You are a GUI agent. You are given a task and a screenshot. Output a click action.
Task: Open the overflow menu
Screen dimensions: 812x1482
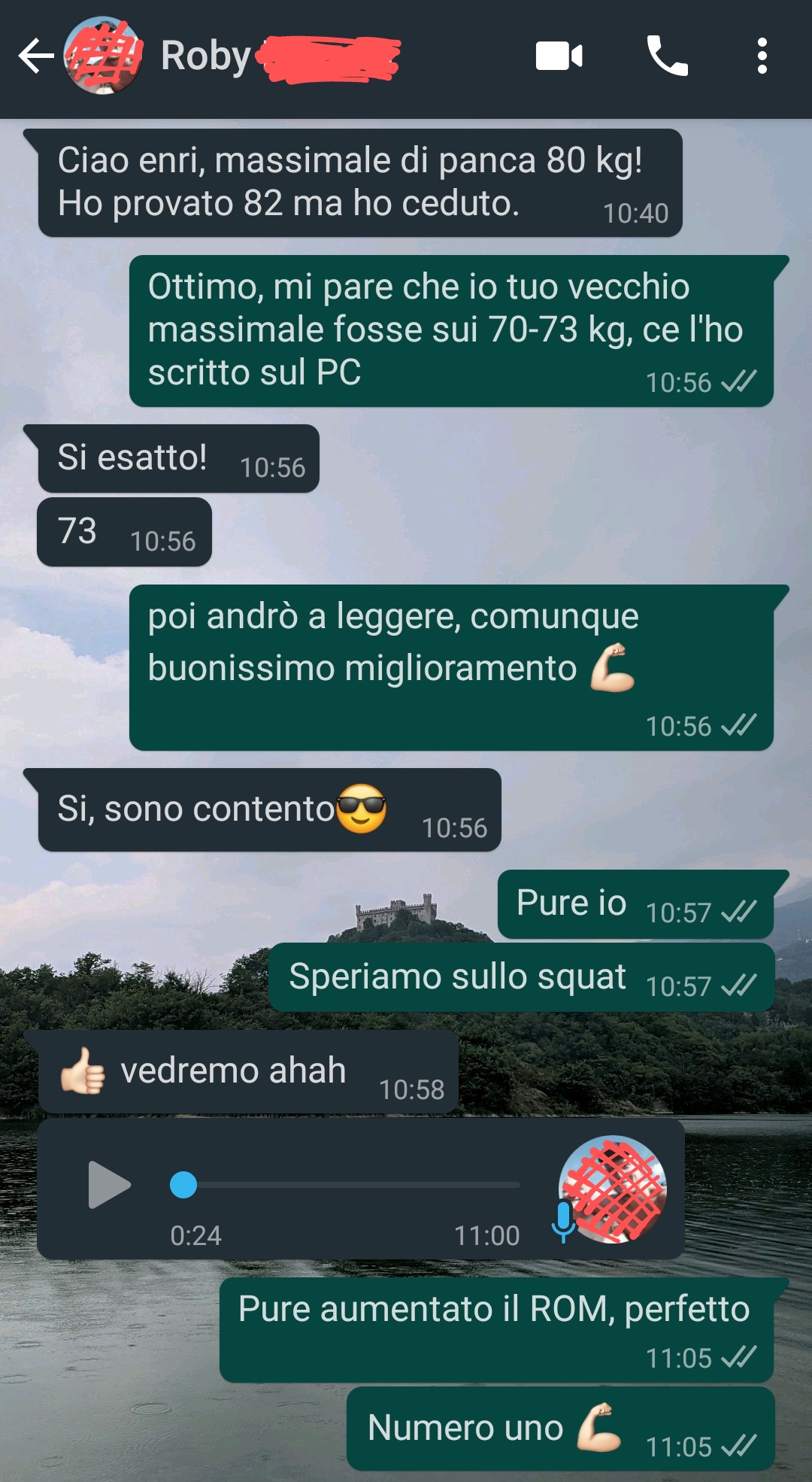pos(762,56)
